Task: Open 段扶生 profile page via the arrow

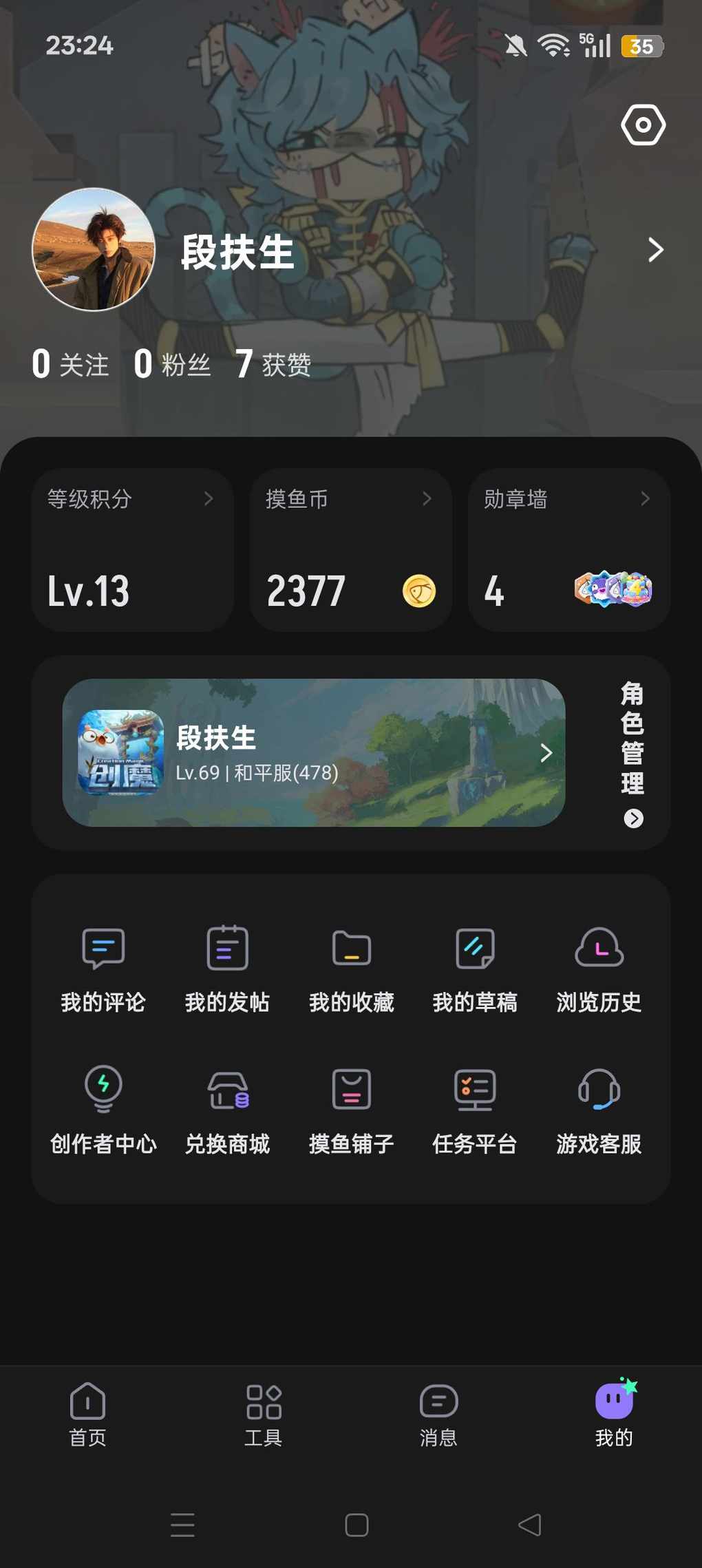Action: pyautogui.click(x=655, y=250)
